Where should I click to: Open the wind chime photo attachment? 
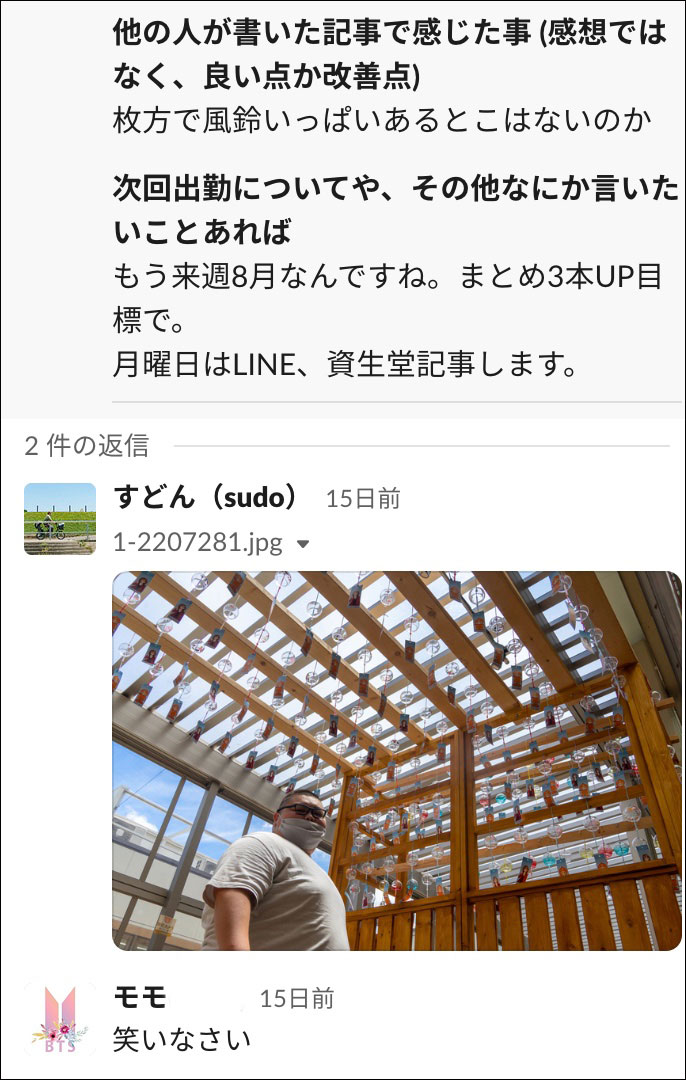[397, 760]
